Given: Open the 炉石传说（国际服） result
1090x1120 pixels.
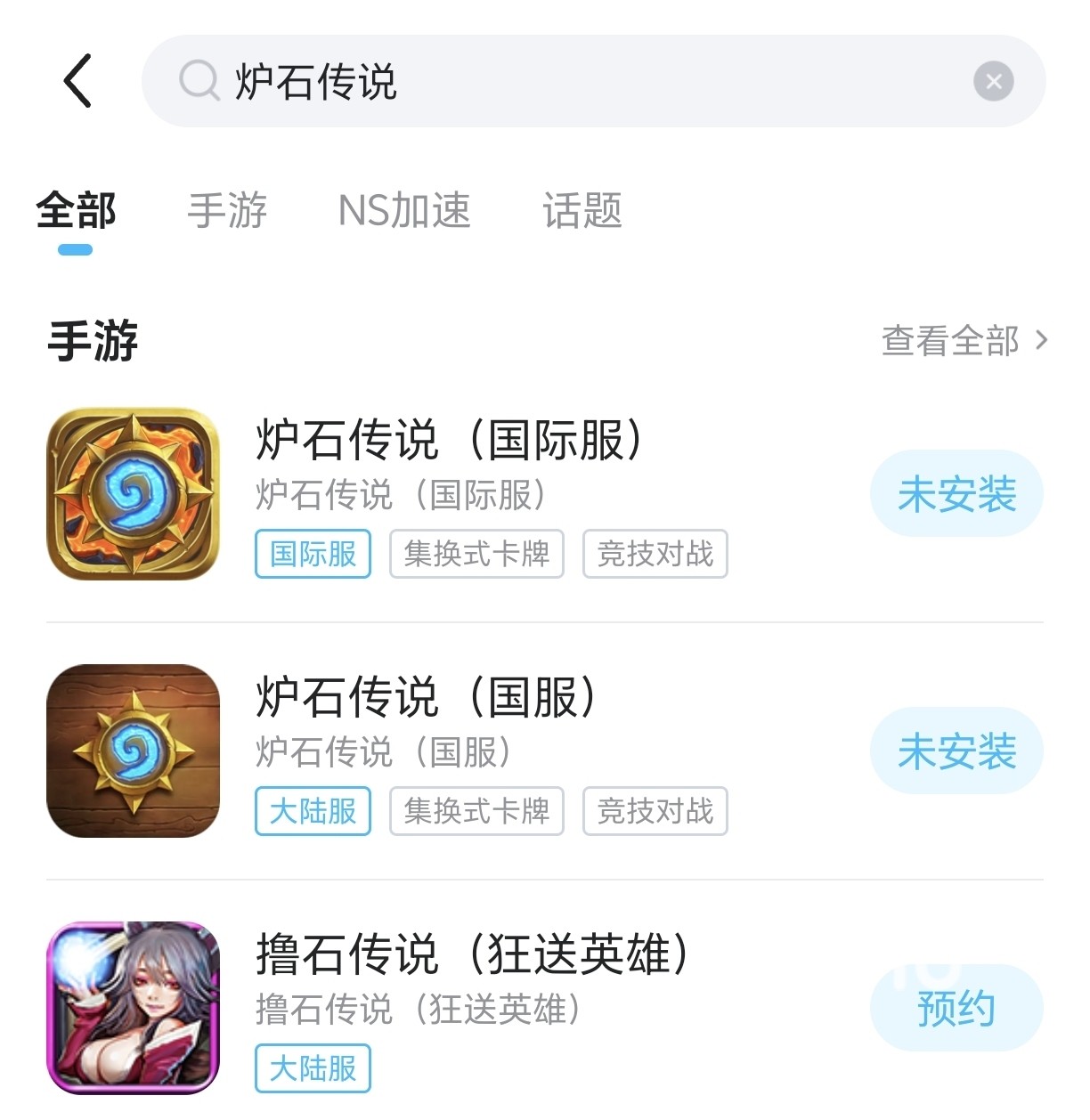Looking at the screenshot, I should (450, 441).
